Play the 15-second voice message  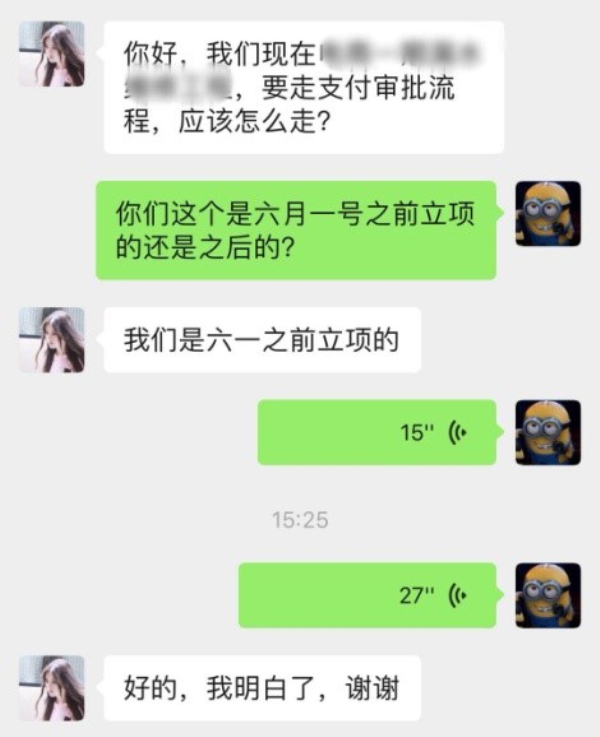click(377, 432)
